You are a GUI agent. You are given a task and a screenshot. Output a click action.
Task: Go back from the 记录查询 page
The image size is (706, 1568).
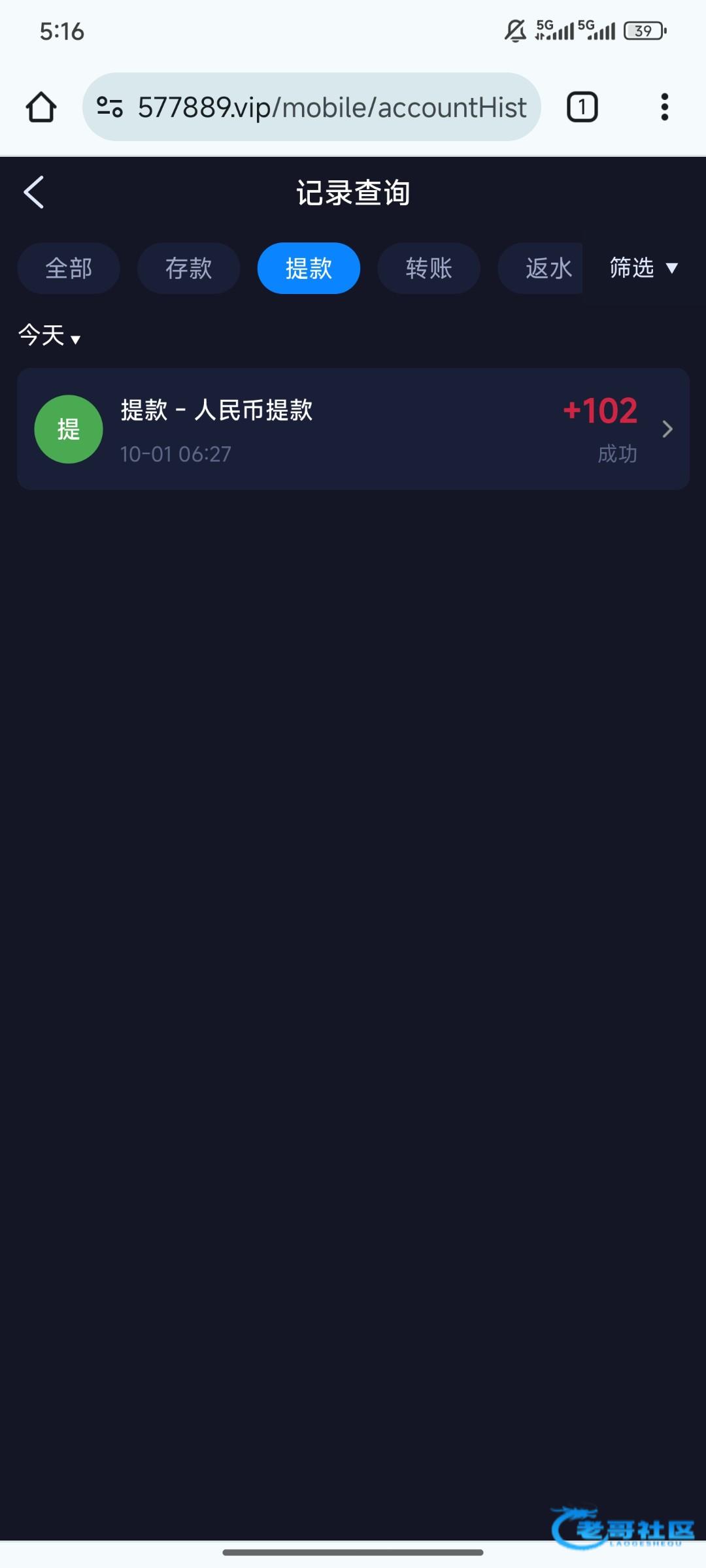[34, 193]
